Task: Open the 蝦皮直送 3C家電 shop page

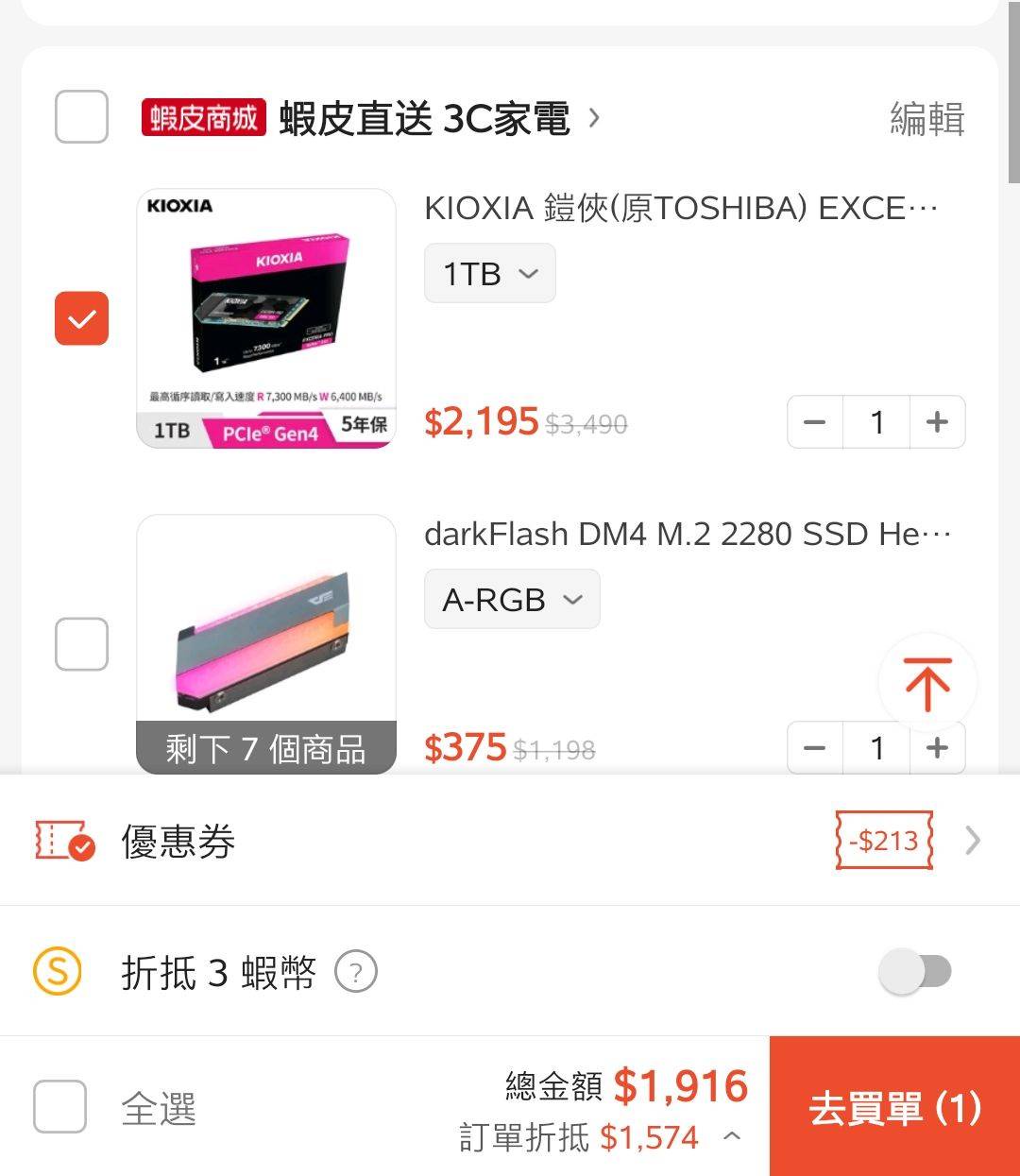Action: coord(425,119)
